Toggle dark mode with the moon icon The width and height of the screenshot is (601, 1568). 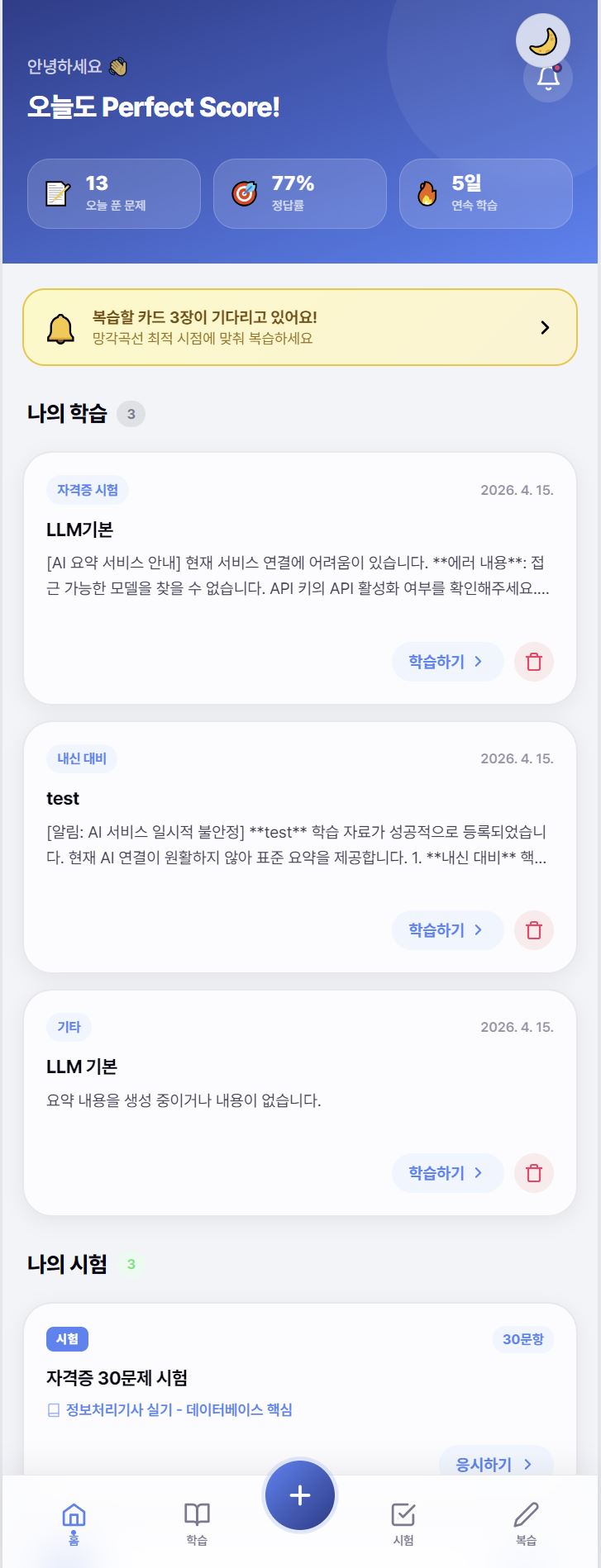coord(542,40)
